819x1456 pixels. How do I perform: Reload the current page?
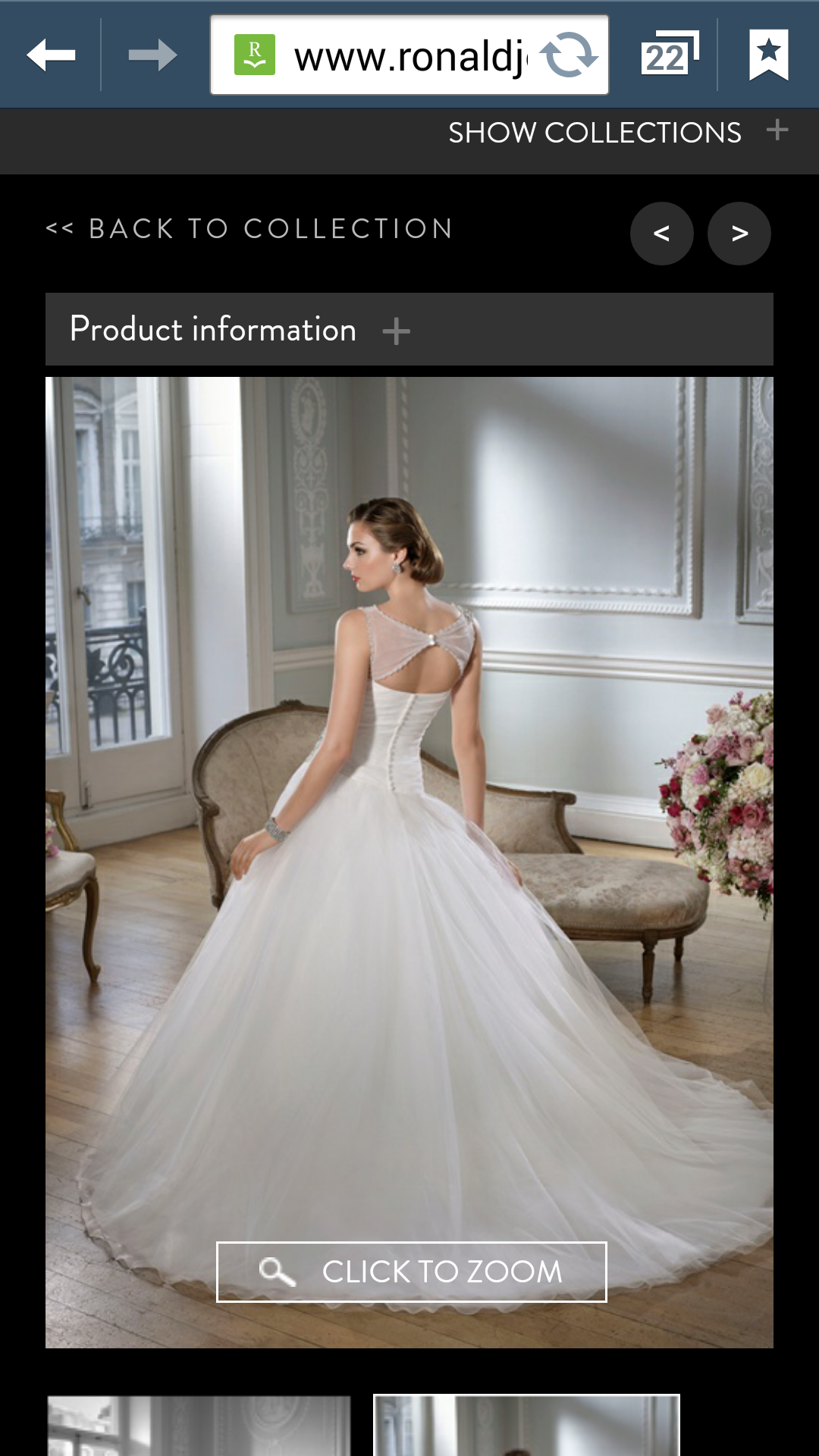[x=569, y=55]
